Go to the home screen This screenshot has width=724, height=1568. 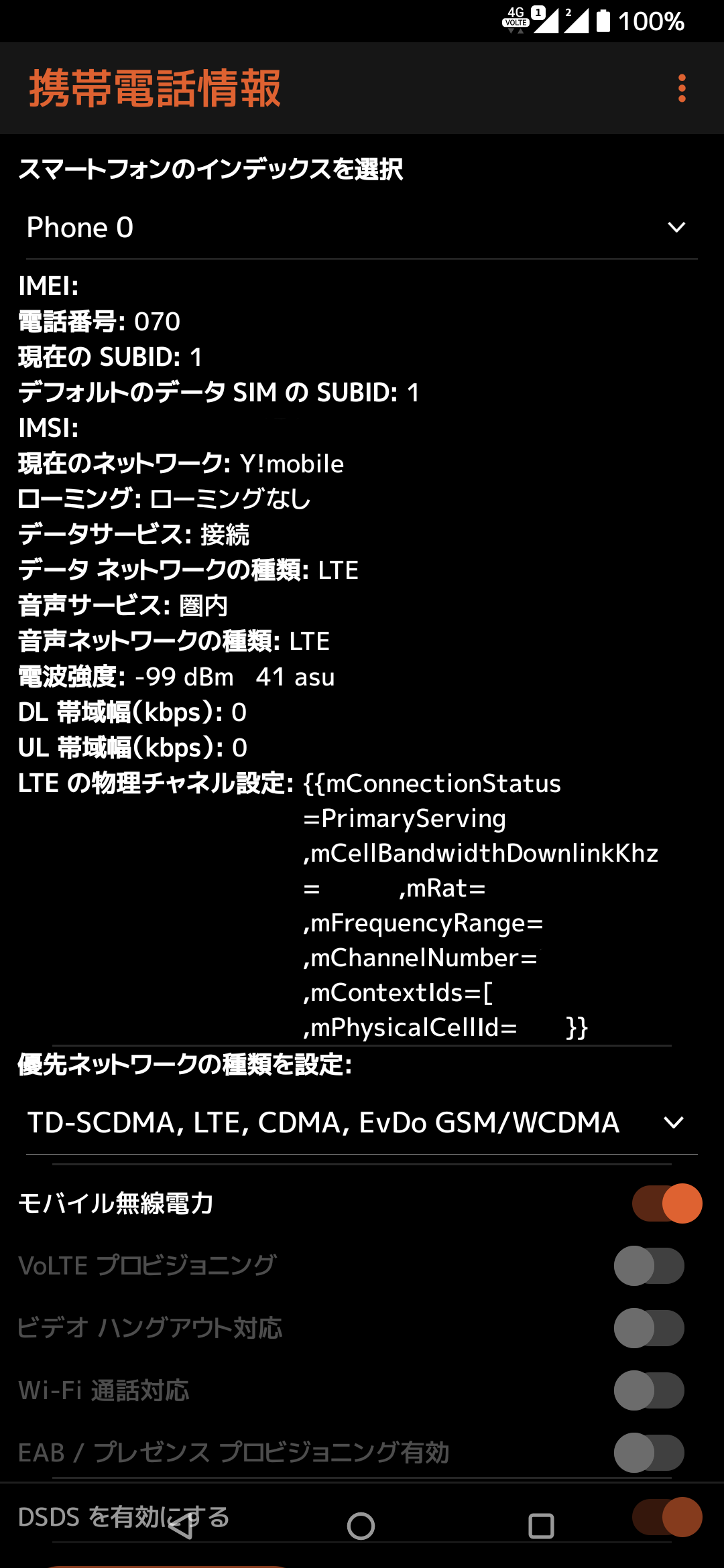click(361, 1526)
